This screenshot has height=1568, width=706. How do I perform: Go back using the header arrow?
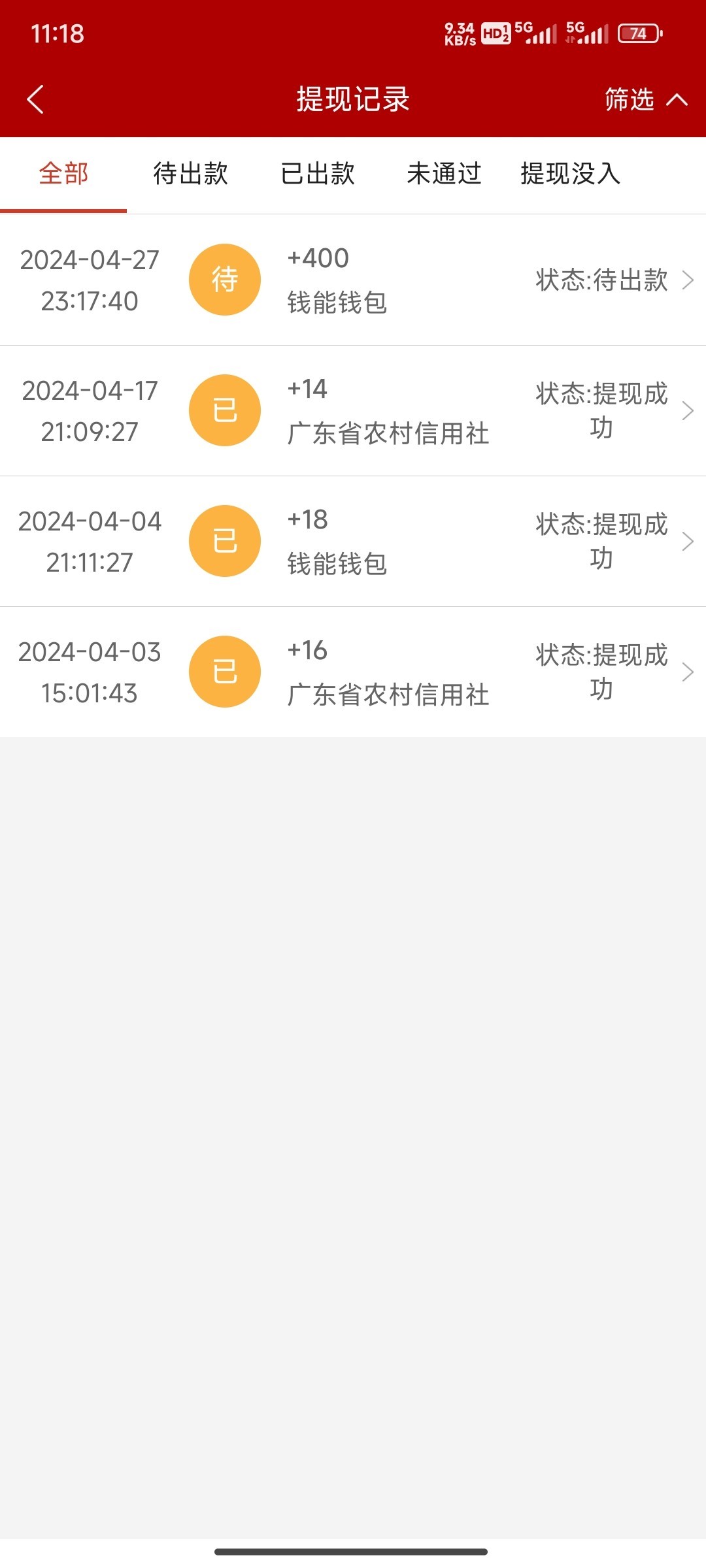click(35, 99)
